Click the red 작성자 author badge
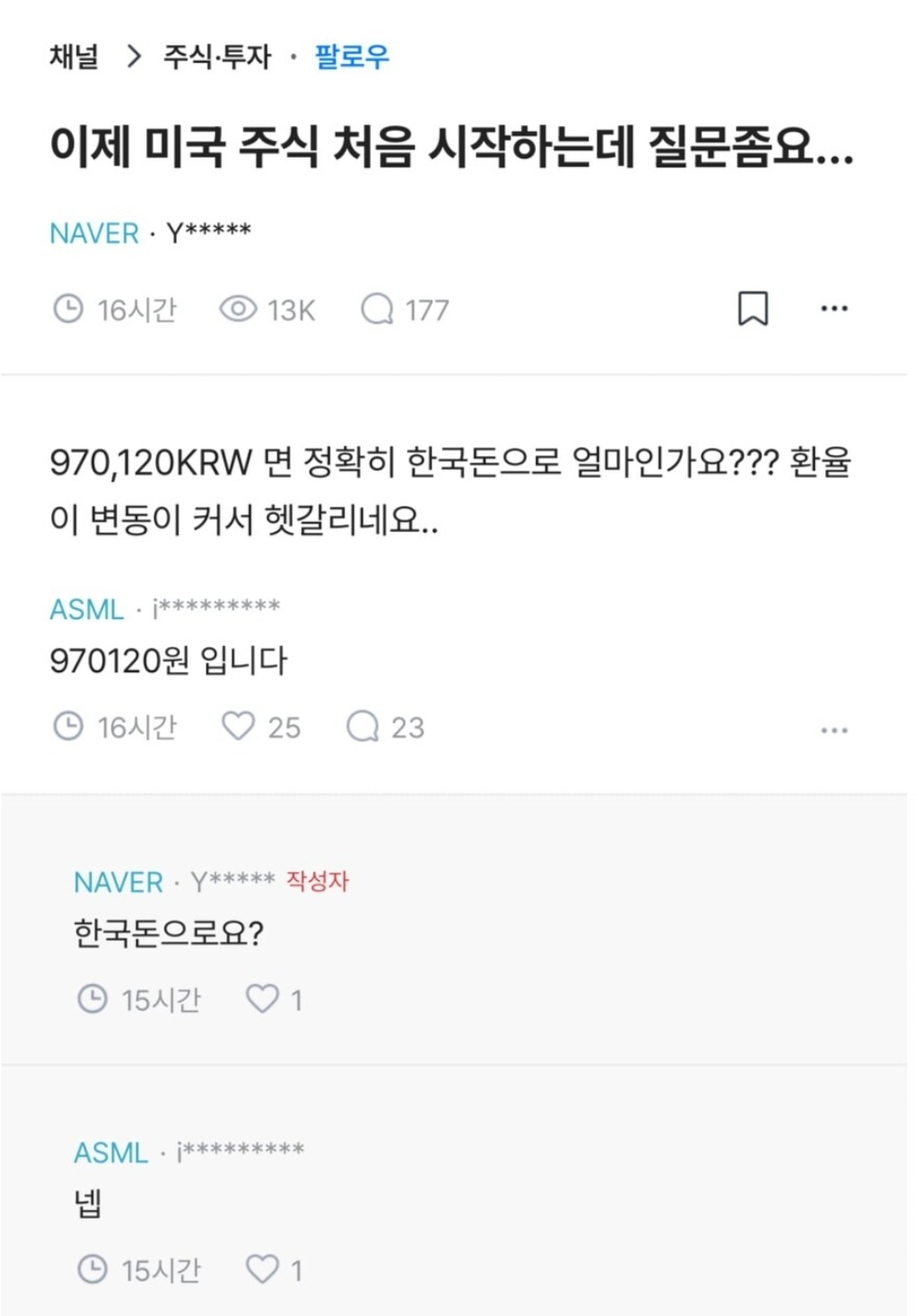 pyautogui.click(x=319, y=882)
